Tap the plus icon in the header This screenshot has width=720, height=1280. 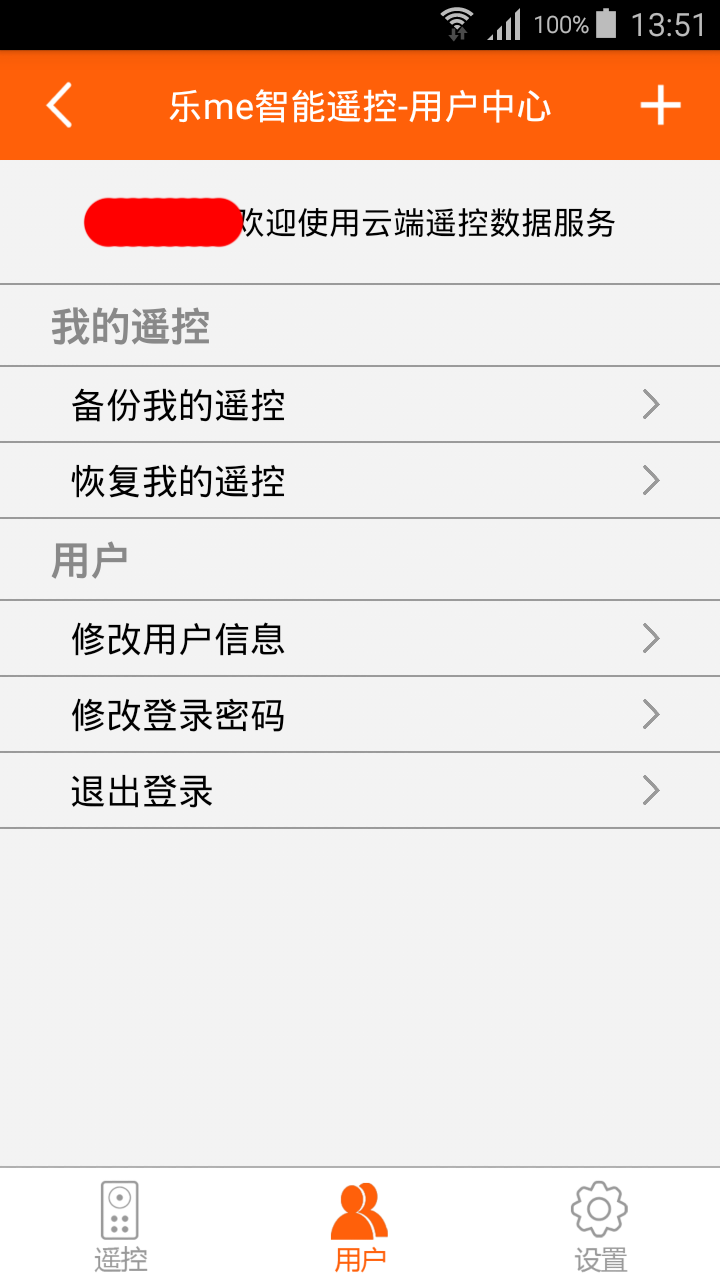click(660, 105)
